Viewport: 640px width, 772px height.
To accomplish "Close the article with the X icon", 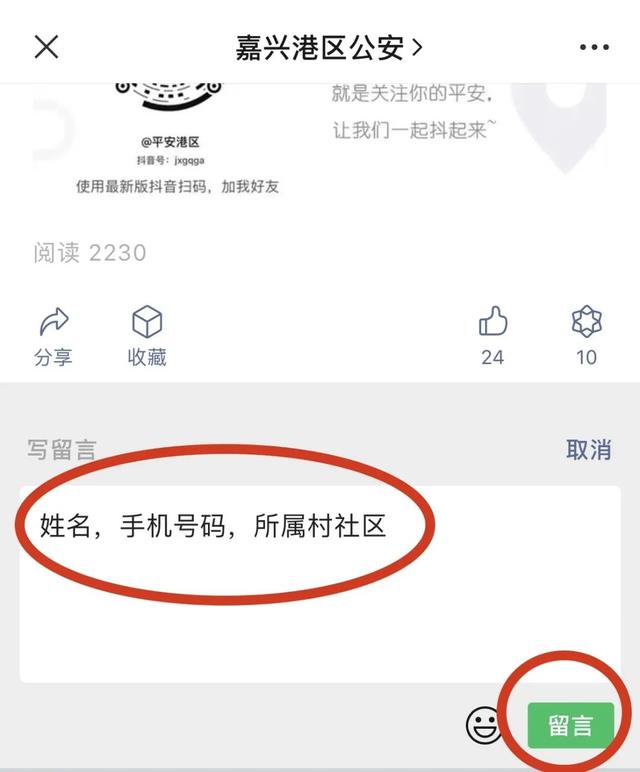I will click(46, 46).
